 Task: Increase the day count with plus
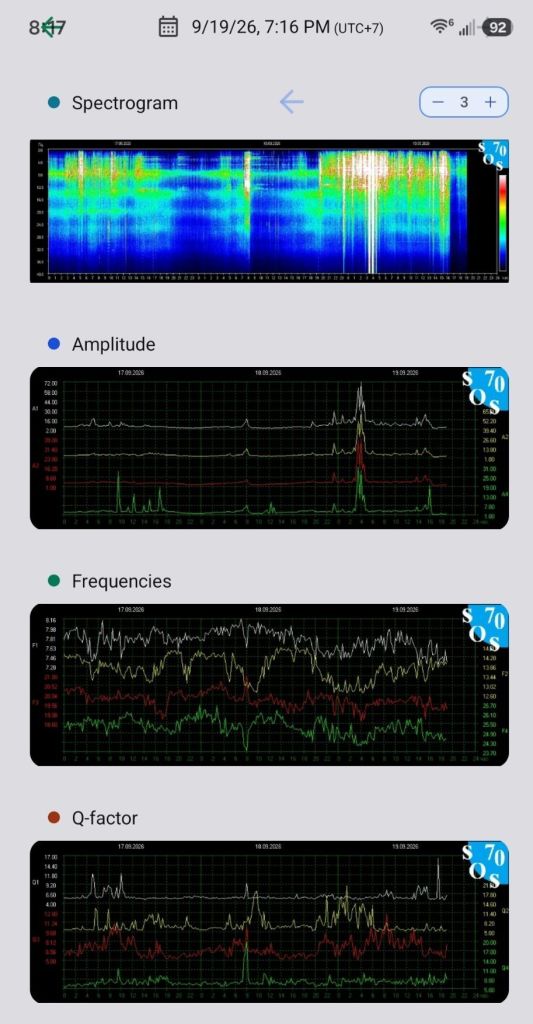coord(490,102)
